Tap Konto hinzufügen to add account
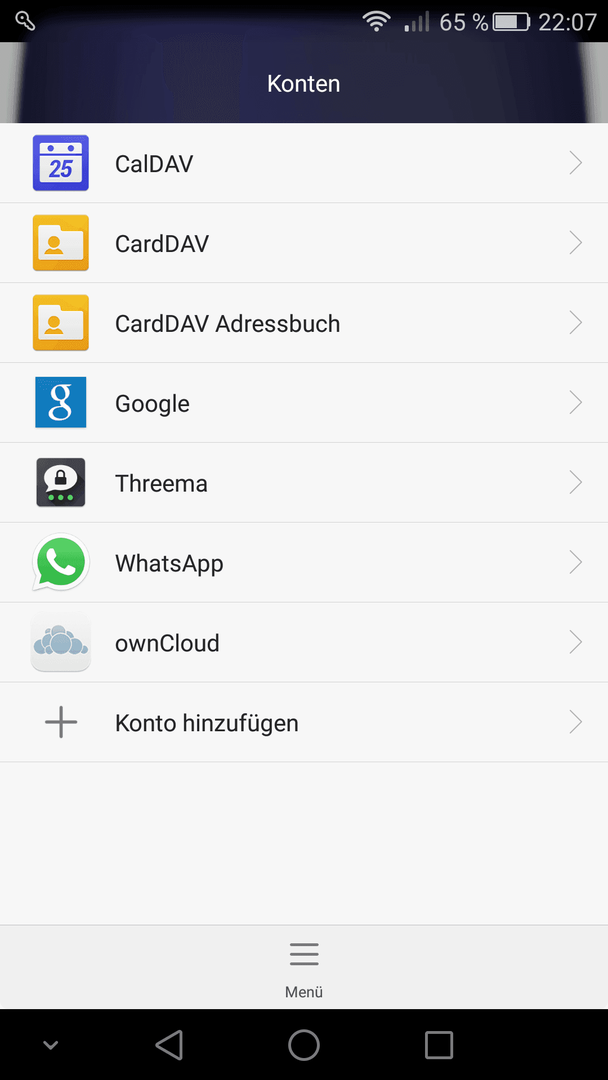The width and height of the screenshot is (608, 1080). pos(304,723)
